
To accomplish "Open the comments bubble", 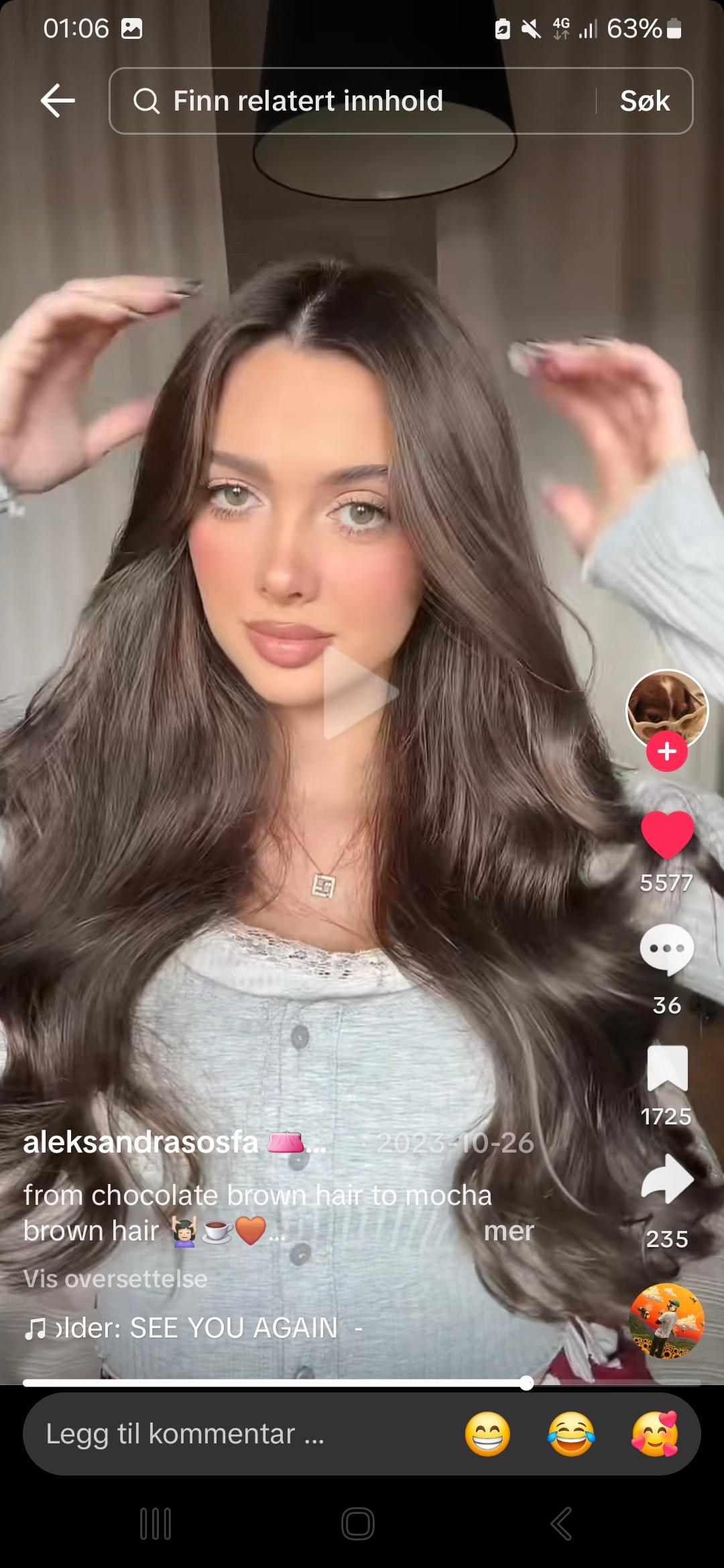I will [x=667, y=949].
